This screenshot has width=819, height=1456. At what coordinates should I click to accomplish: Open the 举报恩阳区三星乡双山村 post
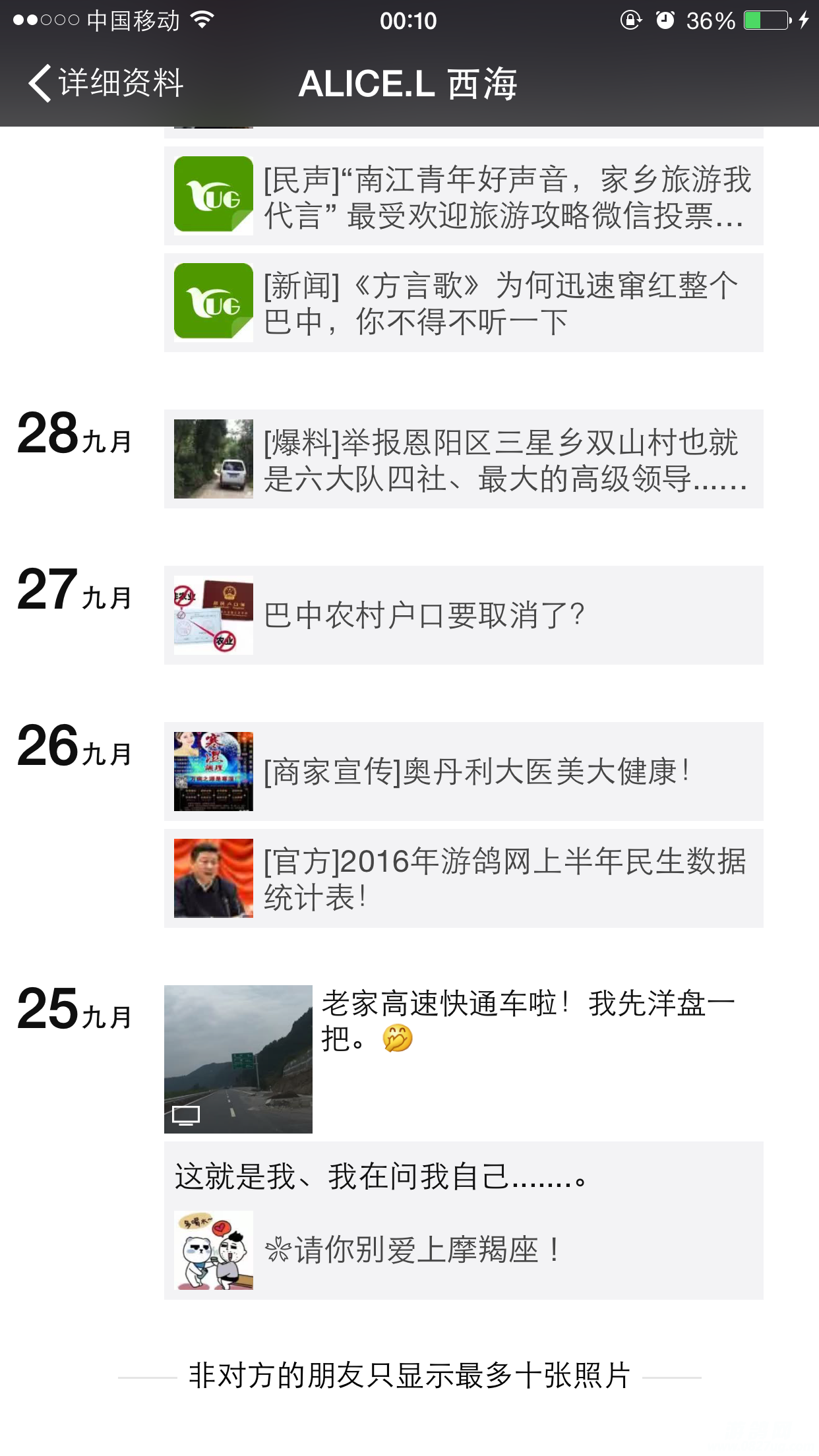[x=464, y=460]
